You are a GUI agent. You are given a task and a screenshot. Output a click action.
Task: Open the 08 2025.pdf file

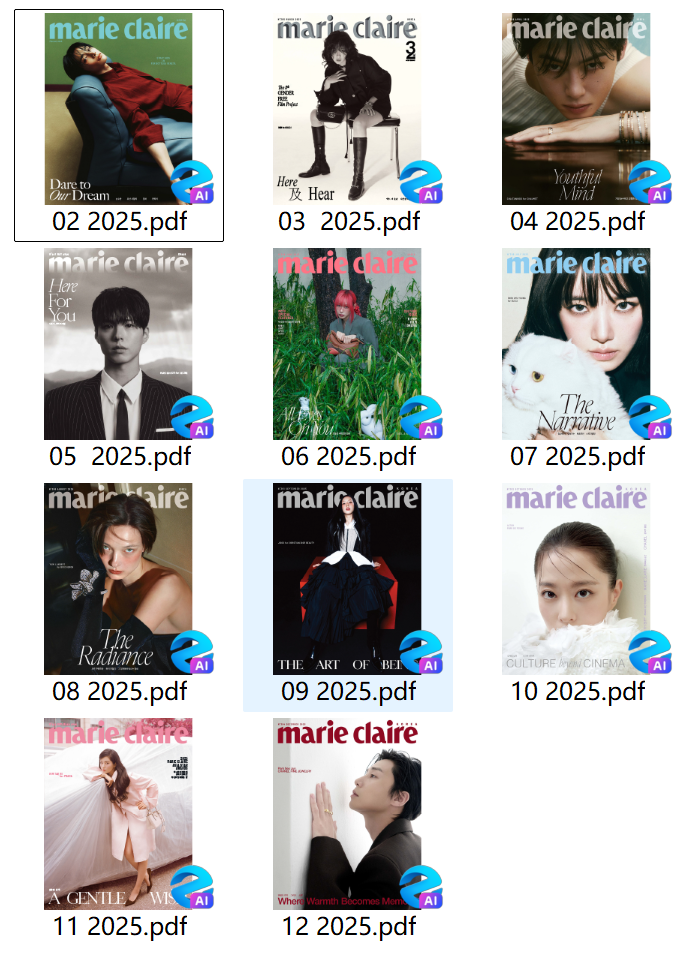click(118, 579)
